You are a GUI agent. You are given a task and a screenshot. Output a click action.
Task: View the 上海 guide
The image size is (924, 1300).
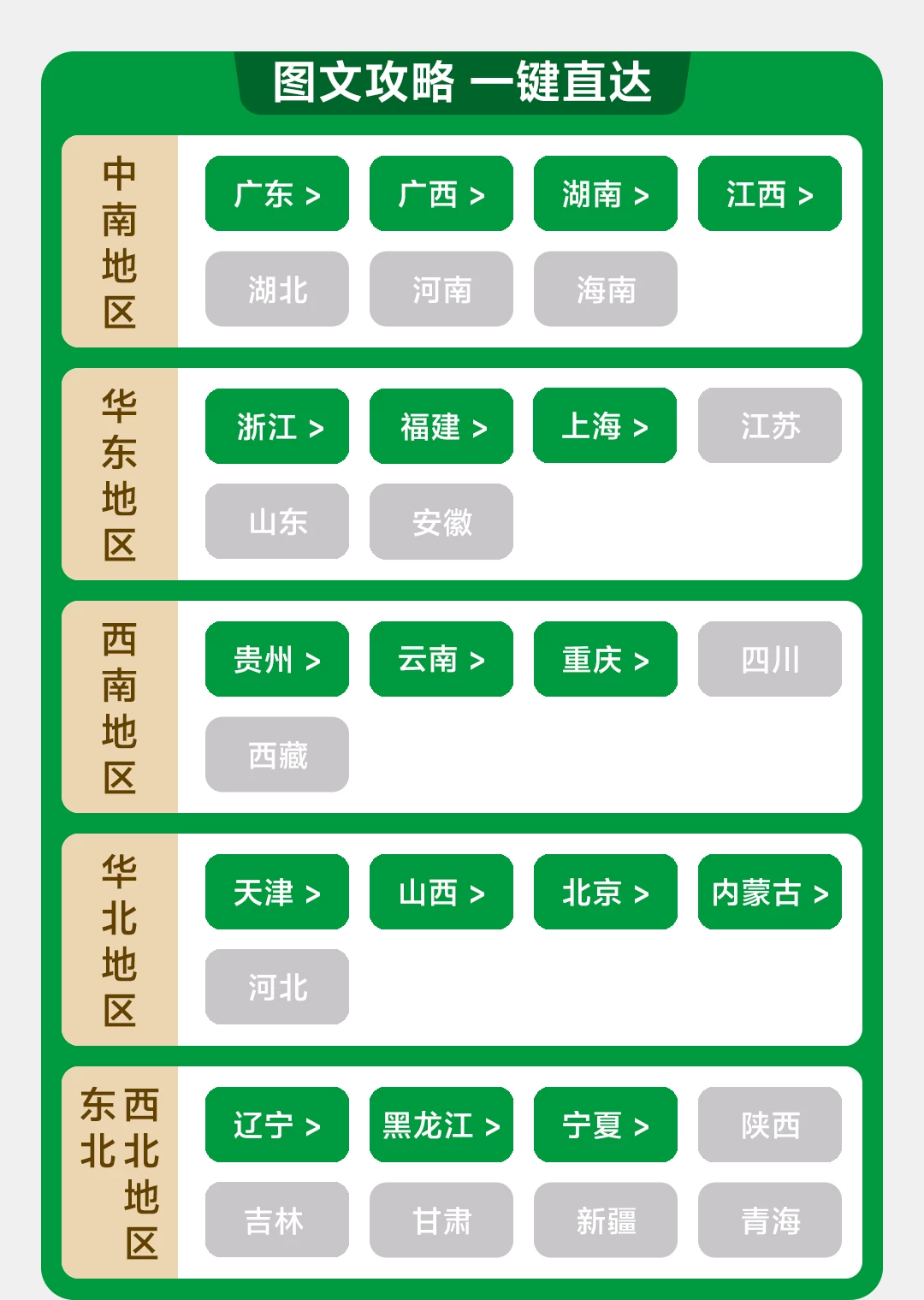point(605,425)
